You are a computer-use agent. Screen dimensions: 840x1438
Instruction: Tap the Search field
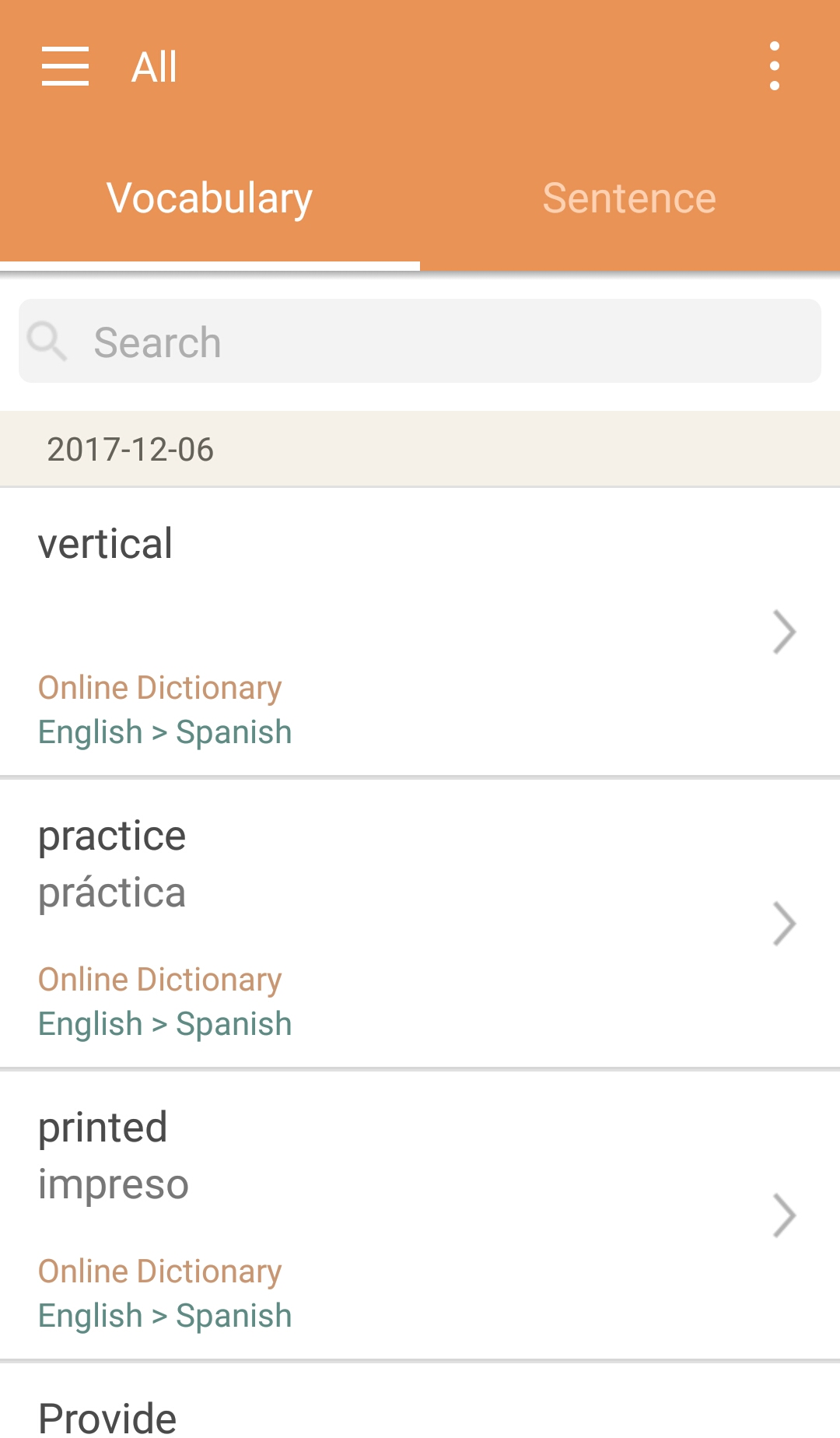click(x=420, y=342)
